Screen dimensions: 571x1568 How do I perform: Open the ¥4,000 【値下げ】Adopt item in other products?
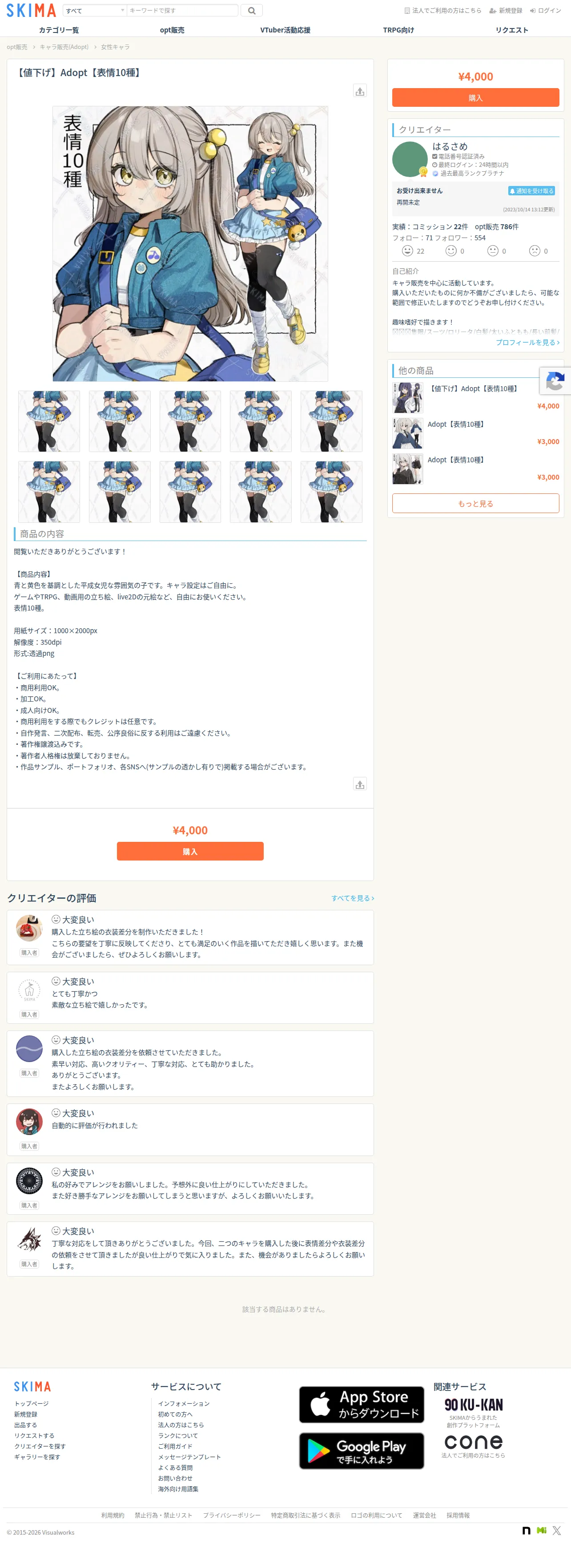[x=475, y=397]
